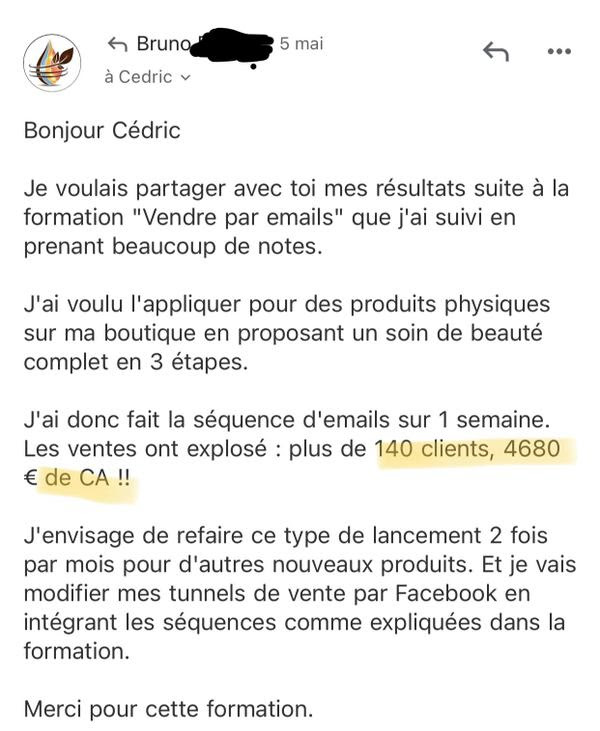Viewport: 600px width, 731px height.
Task: Reply to Bruno's email
Action: (496, 52)
